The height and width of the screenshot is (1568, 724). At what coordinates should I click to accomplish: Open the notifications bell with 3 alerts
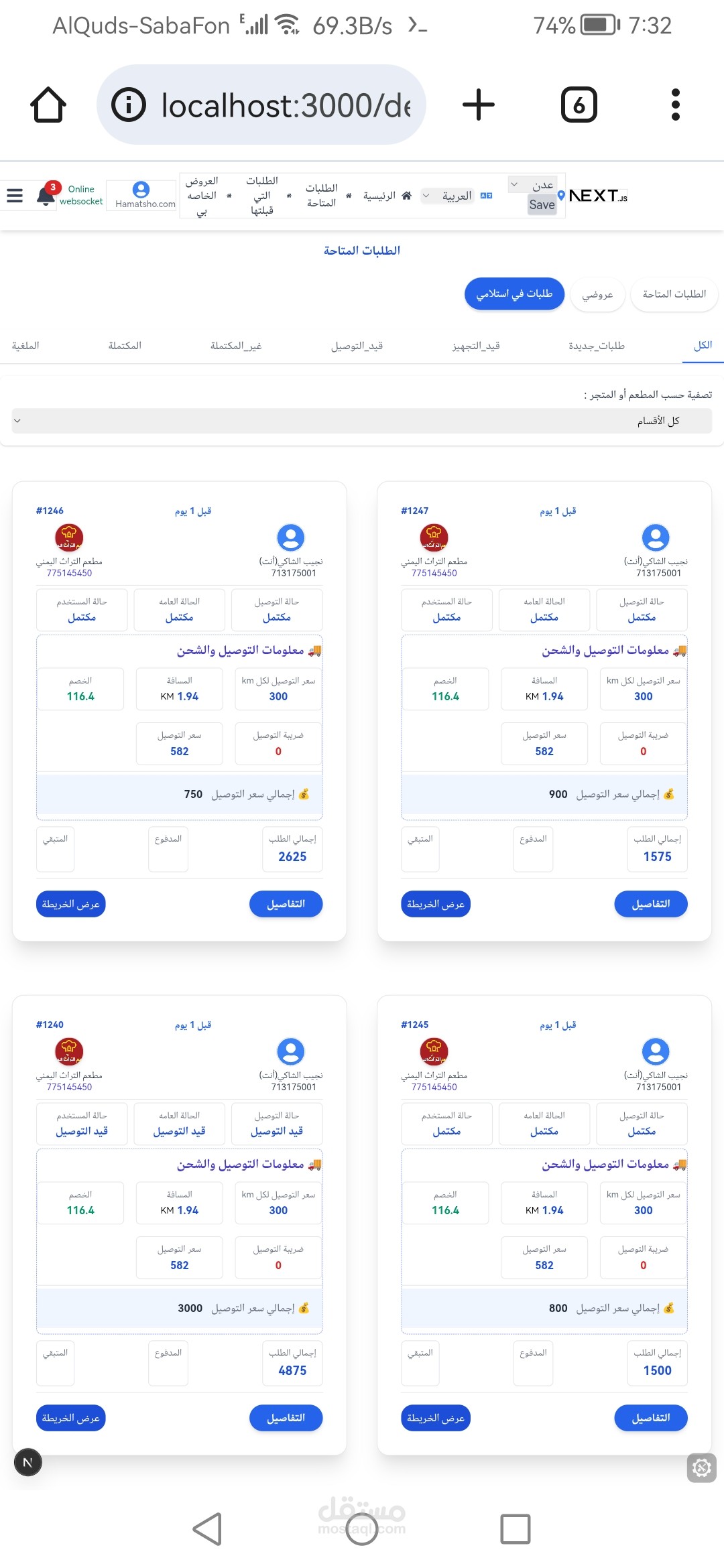coord(46,194)
